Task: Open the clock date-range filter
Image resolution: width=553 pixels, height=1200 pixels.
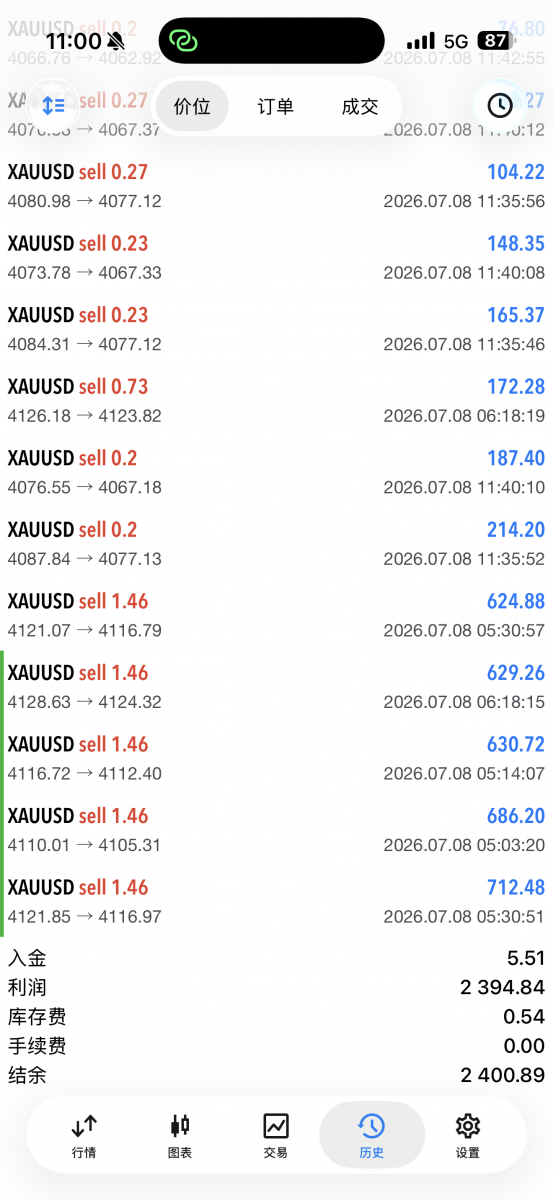Action: (x=500, y=105)
